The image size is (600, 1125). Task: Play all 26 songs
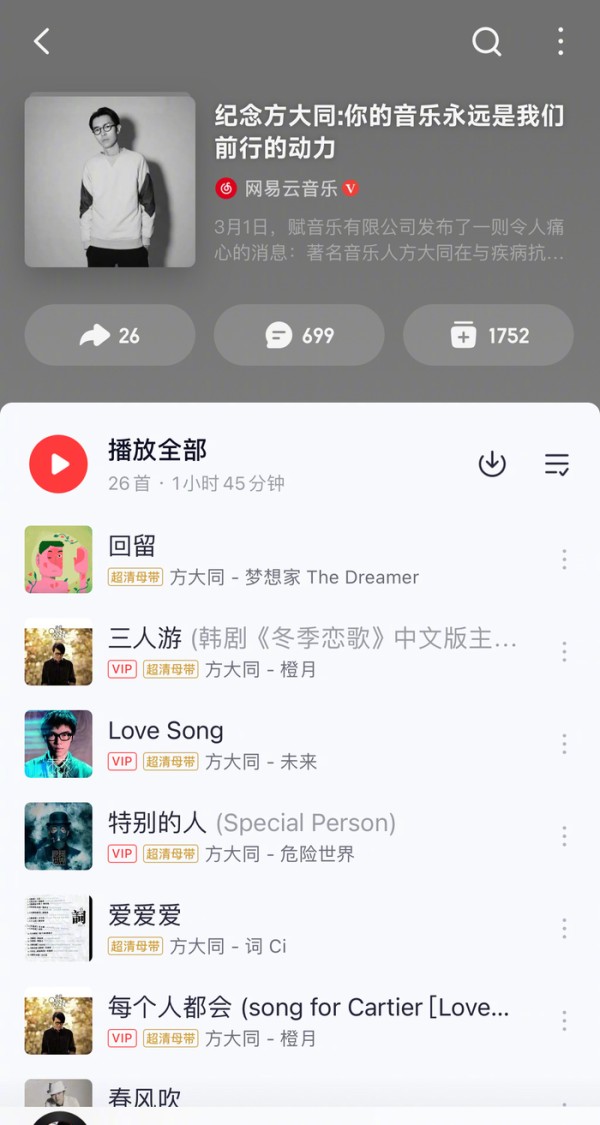coord(59,464)
